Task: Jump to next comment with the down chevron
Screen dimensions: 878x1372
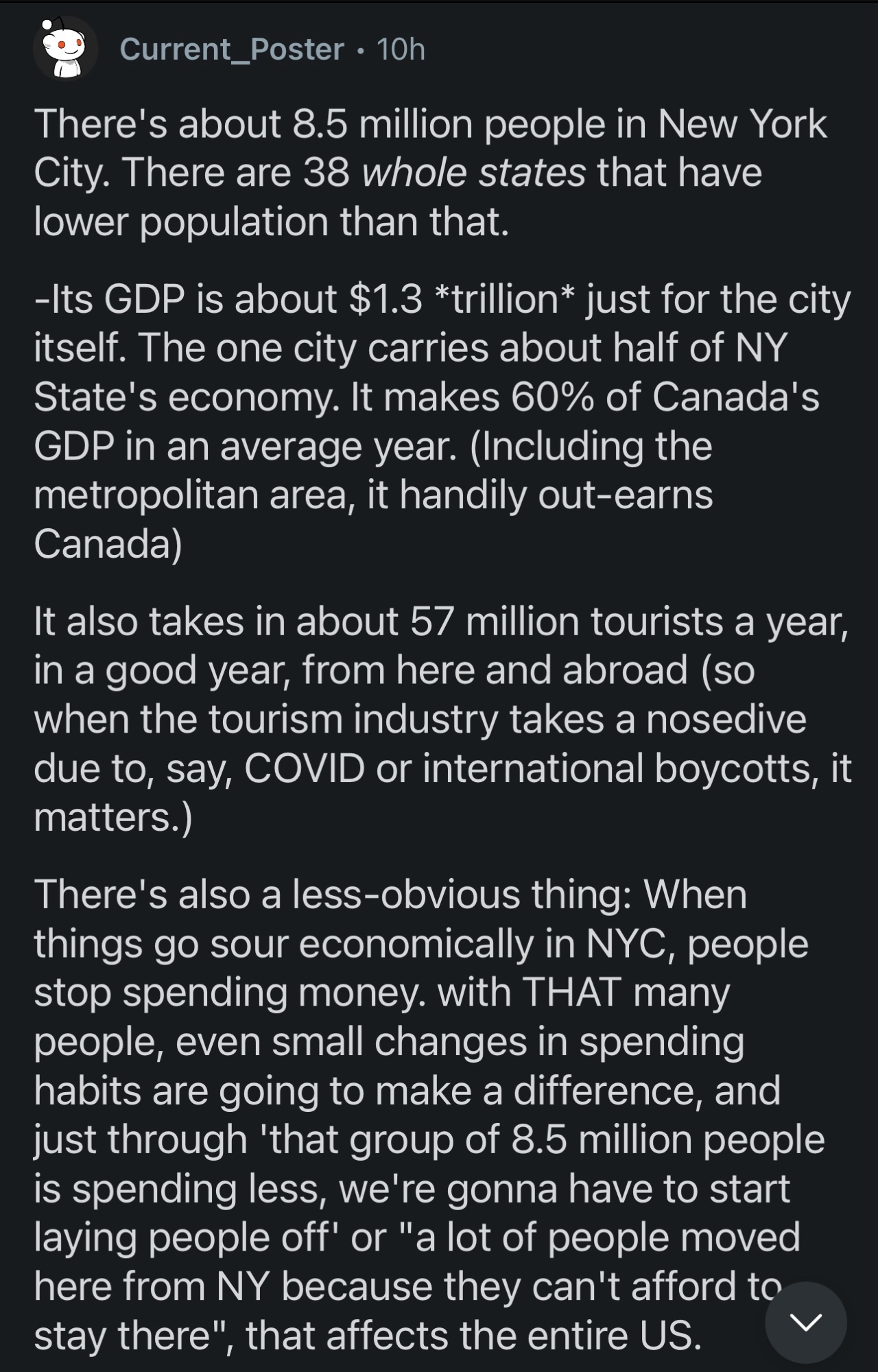Action: pyautogui.click(x=805, y=1321)
